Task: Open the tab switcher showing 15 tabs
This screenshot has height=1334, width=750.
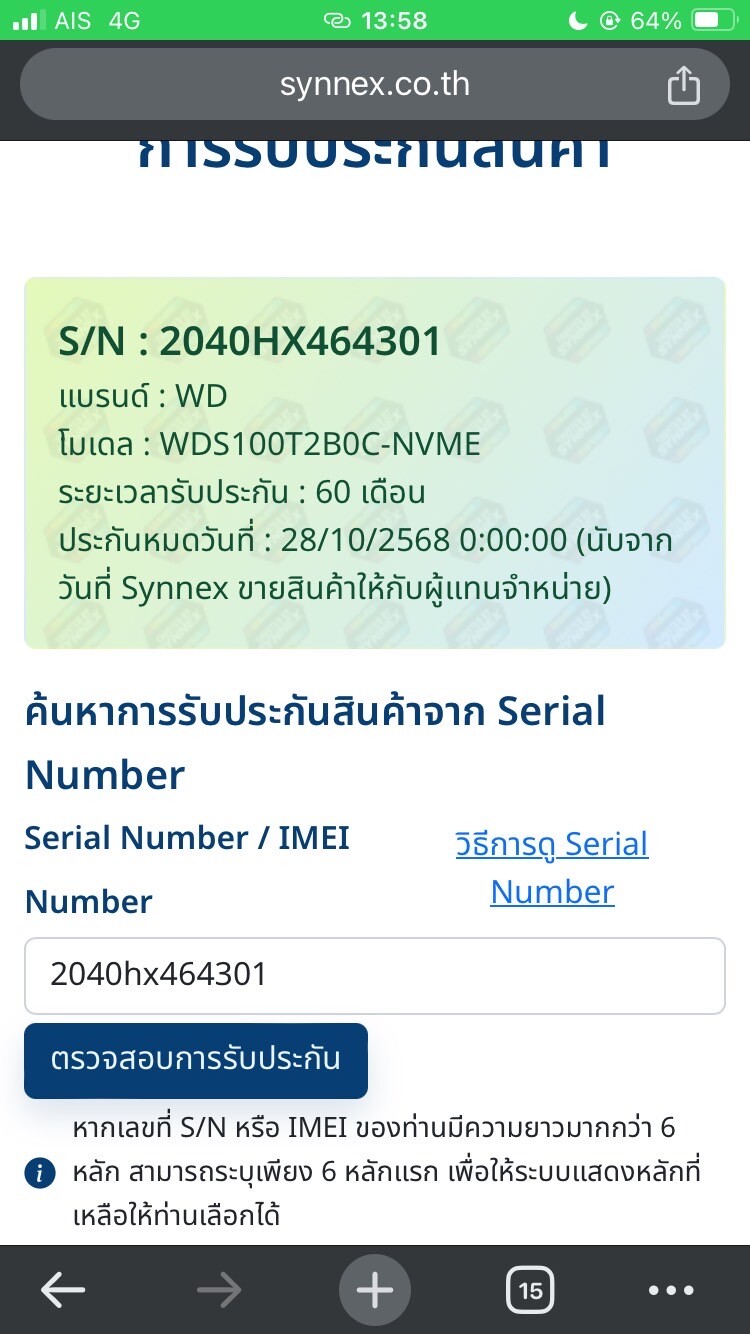Action: pos(530,1290)
